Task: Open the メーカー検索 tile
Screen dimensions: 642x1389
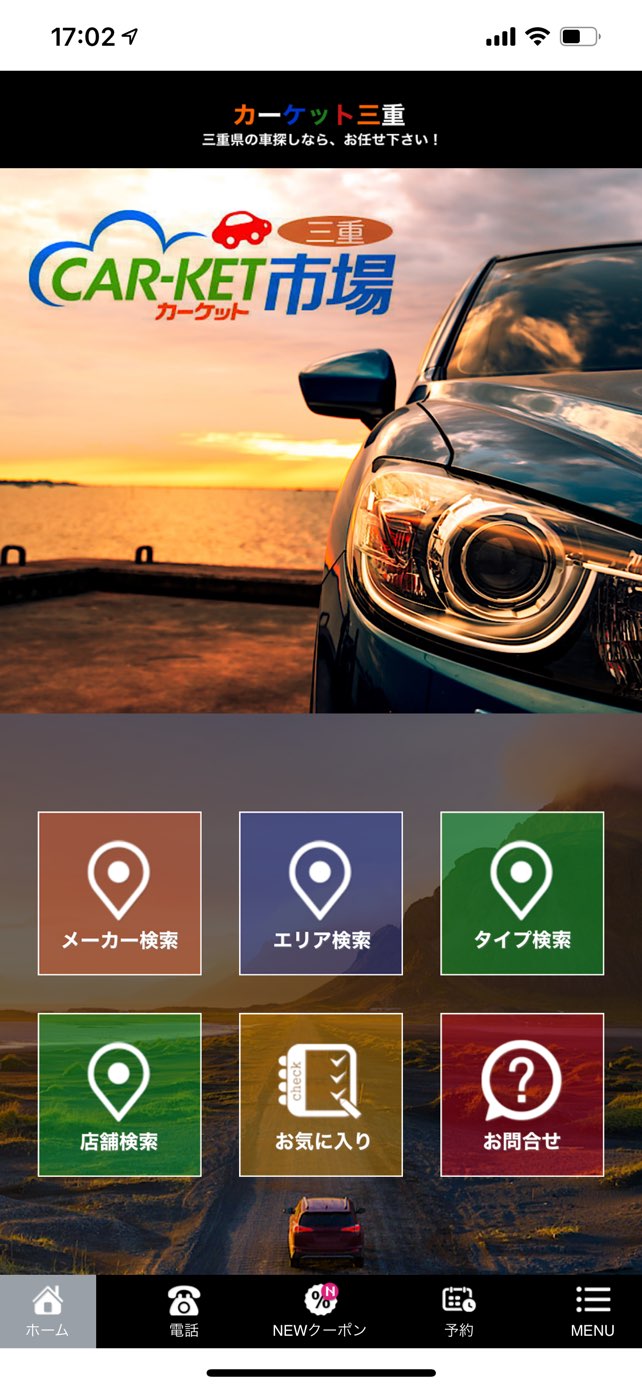Action: pyautogui.click(x=120, y=893)
